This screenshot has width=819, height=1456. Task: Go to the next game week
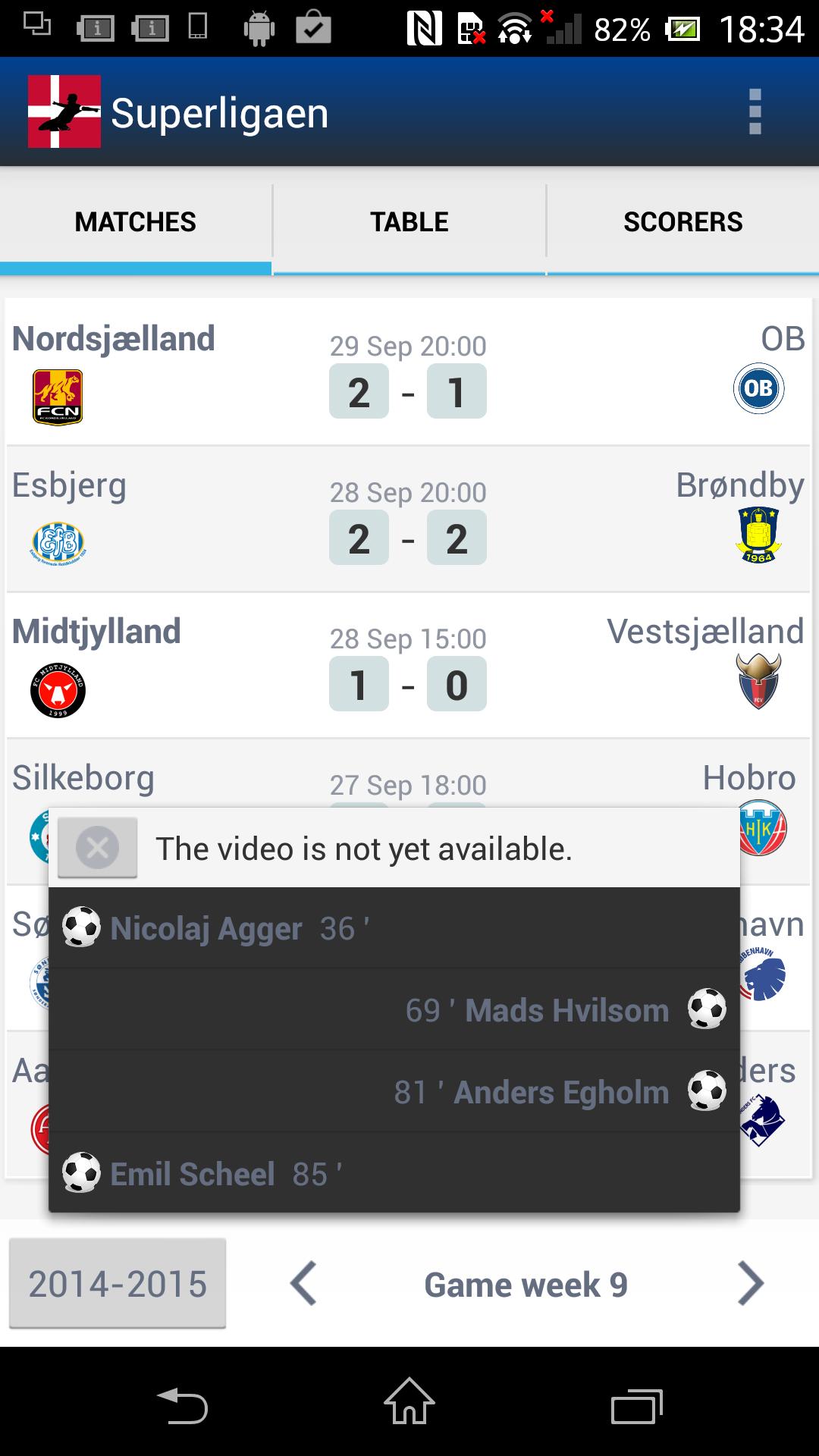tap(750, 1284)
